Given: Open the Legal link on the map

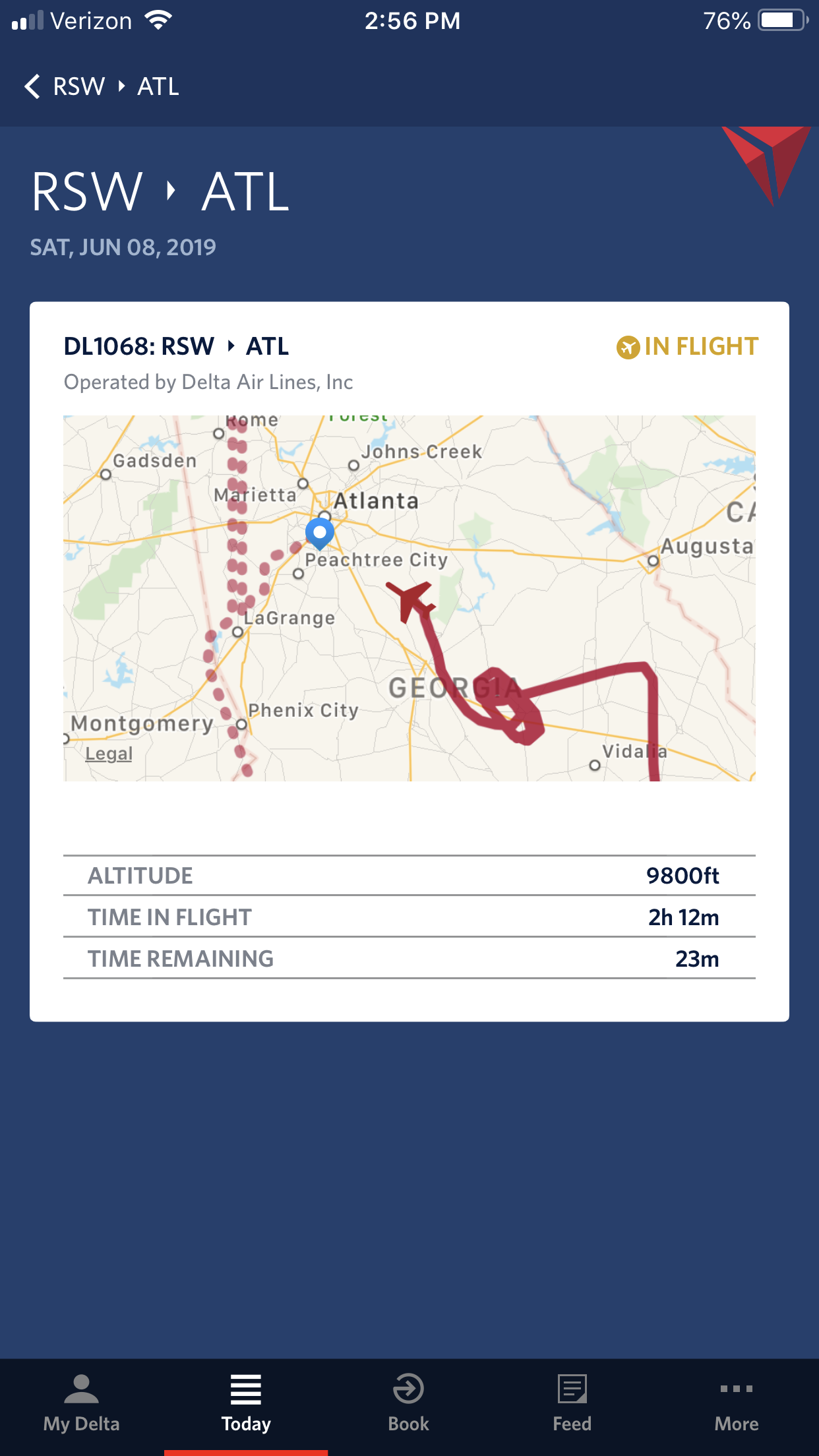Looking at the screenshot, I should click(109, 753).
